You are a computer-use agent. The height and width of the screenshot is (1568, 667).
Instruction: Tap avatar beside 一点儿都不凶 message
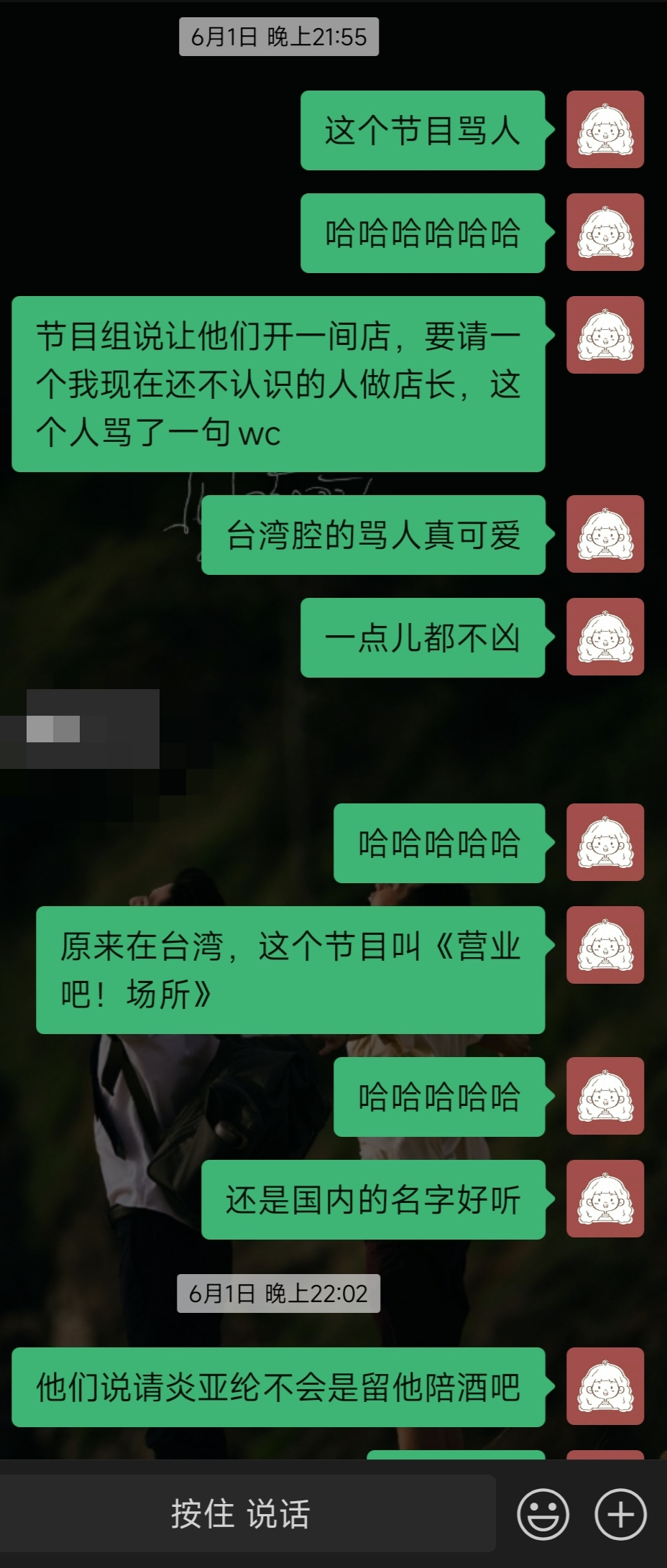coord(605,637)
